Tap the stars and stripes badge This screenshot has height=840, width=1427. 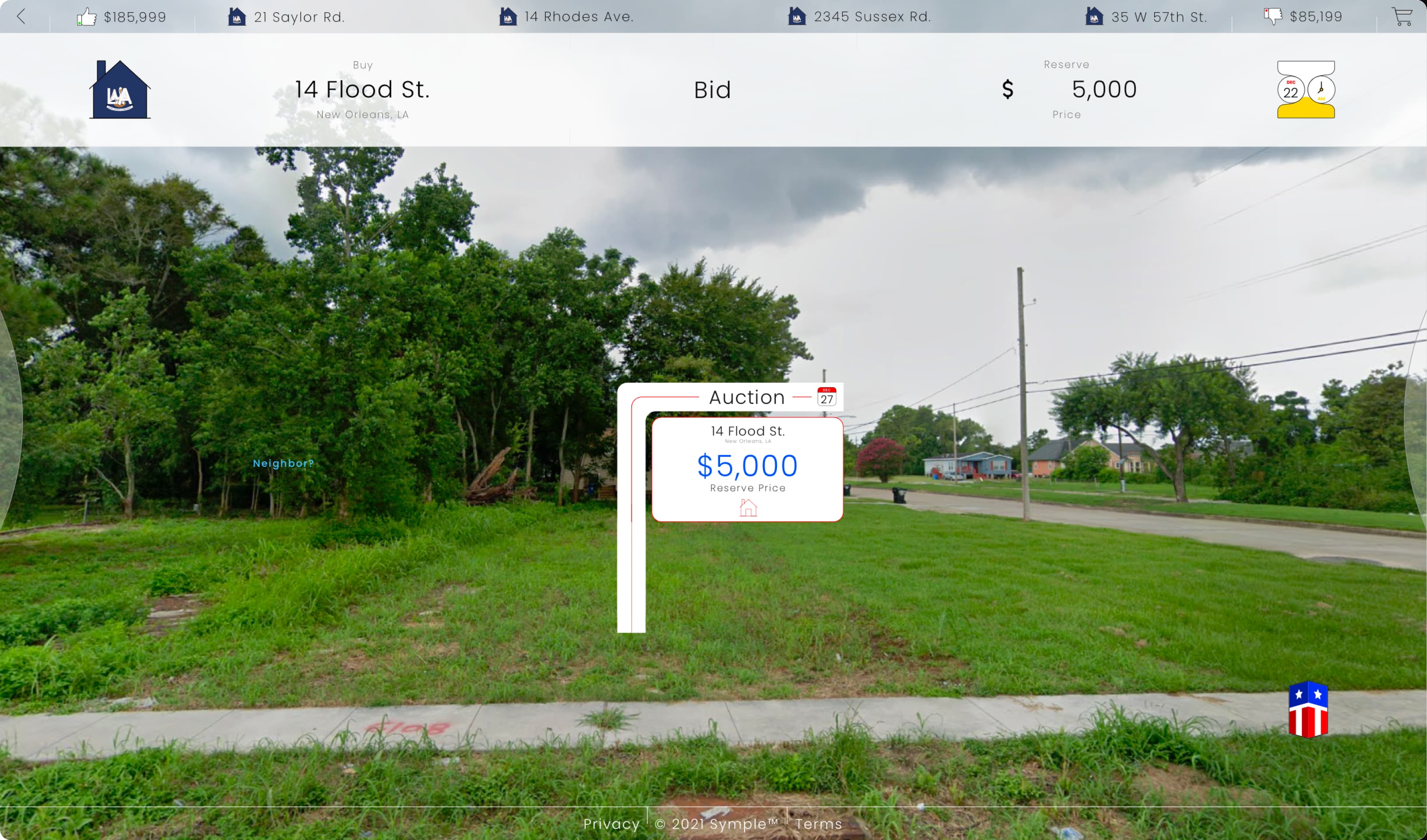(1308, 709)
